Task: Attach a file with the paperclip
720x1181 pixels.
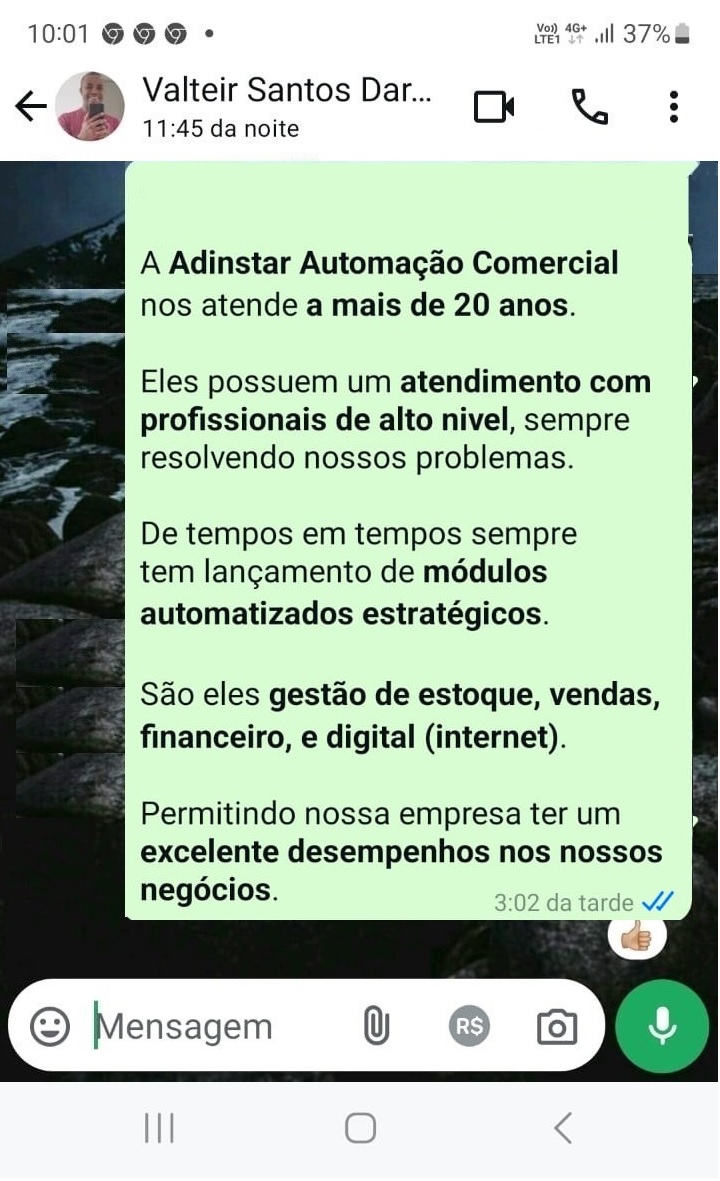Action: pyautogui.click(x=376, y=1026)
